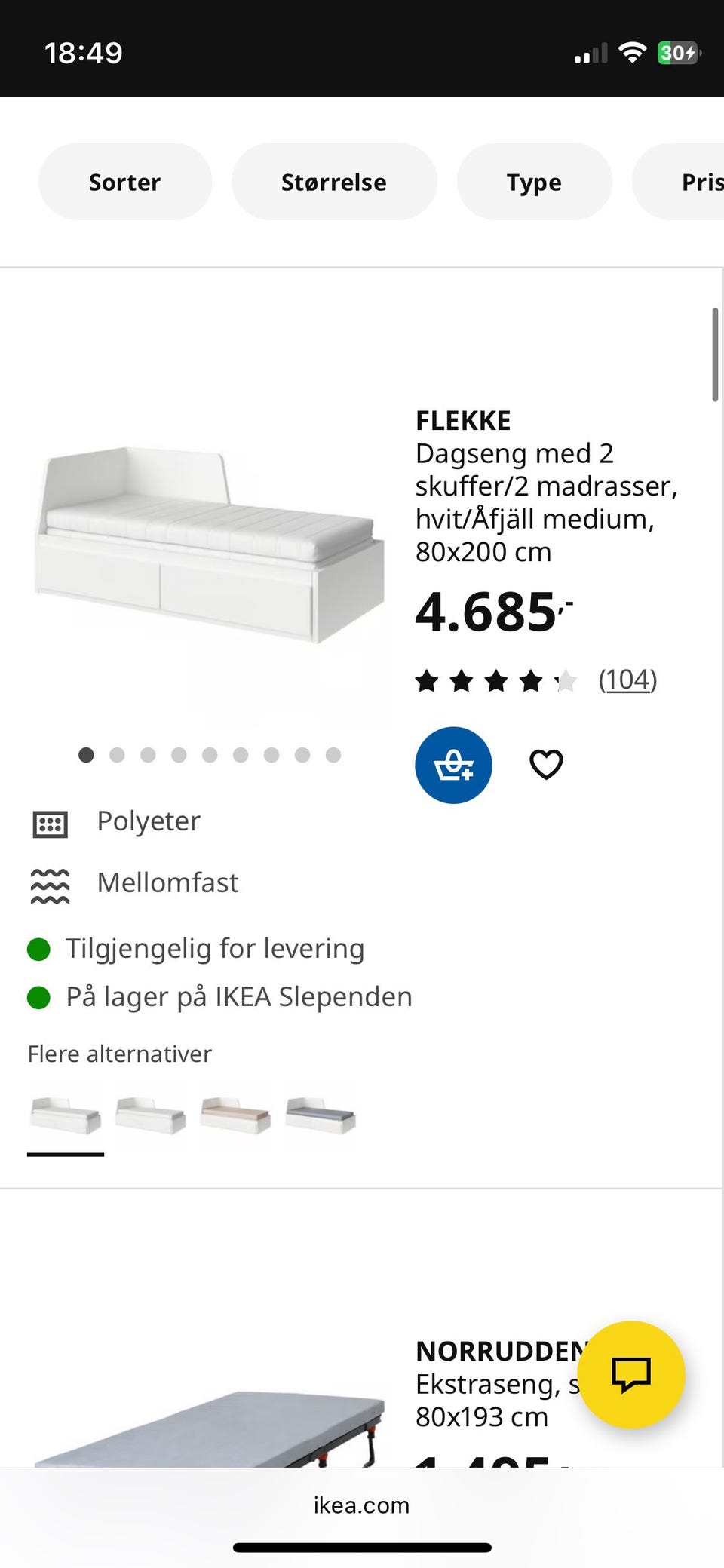Image resolution: width=724 pixels, height=1568 pixels.
Task: Click the Mellomfast firmness wave icon
Action: (49, 885)
